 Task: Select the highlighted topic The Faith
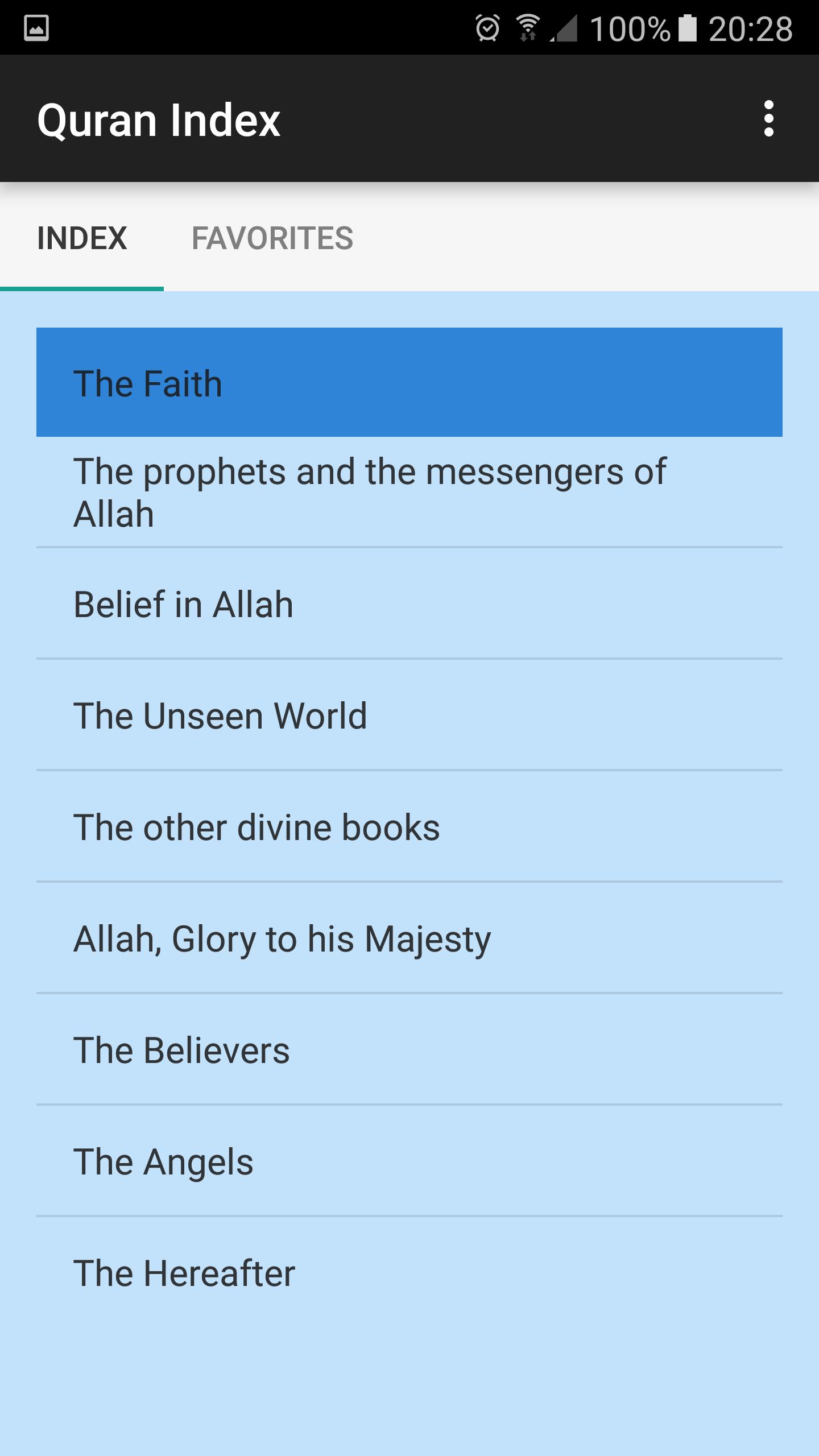pyautogui.click(x=409, y=384)
